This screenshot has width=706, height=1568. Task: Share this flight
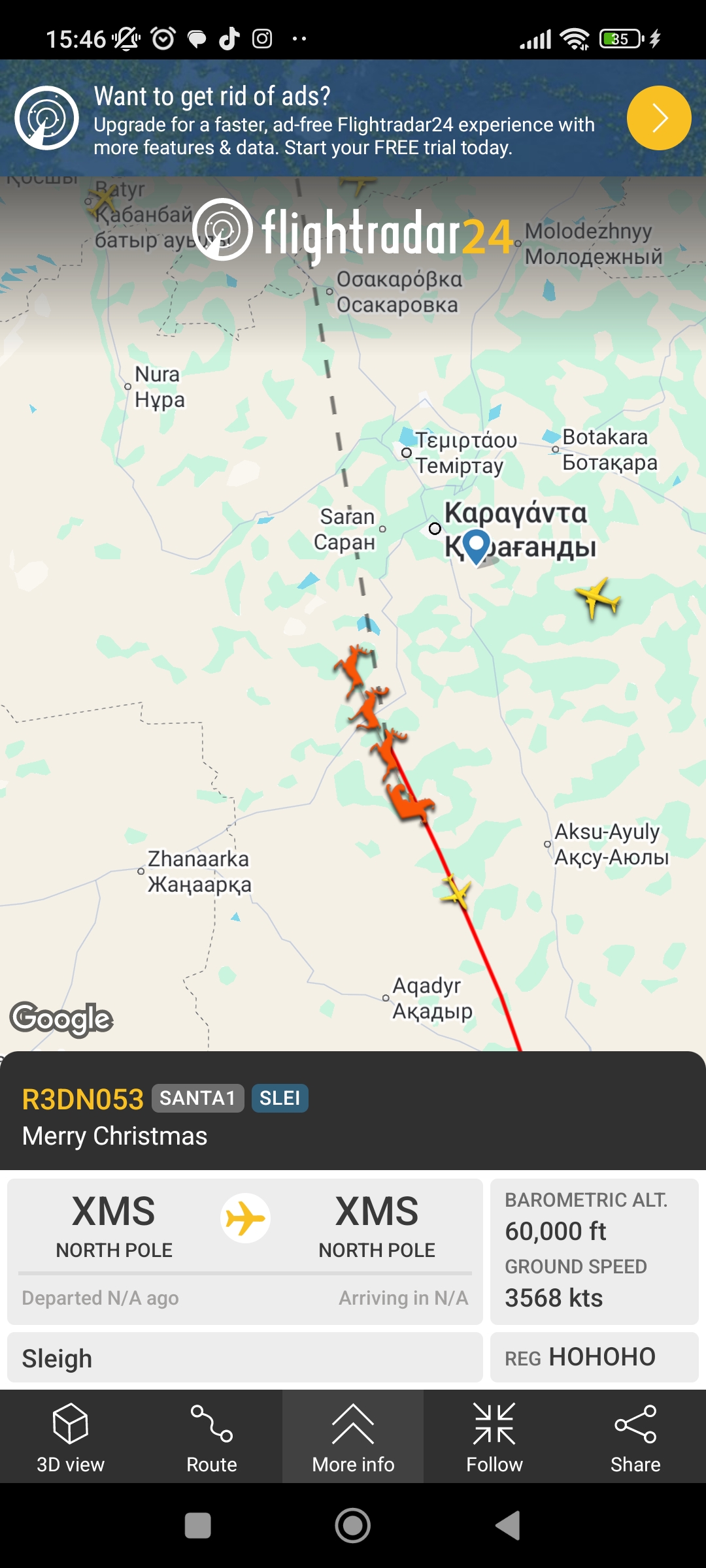[635, 1437]
